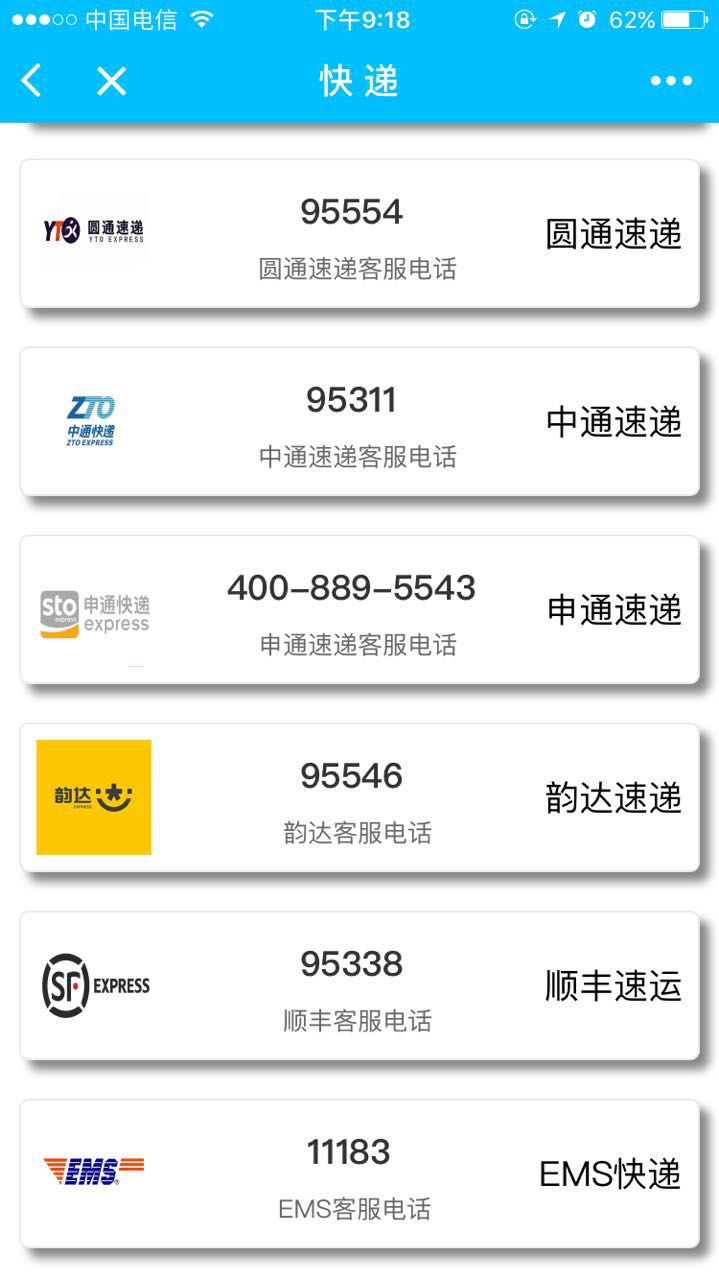
Task: Open the 圆通速递 95554 card
Action: [x=359, y=234]
